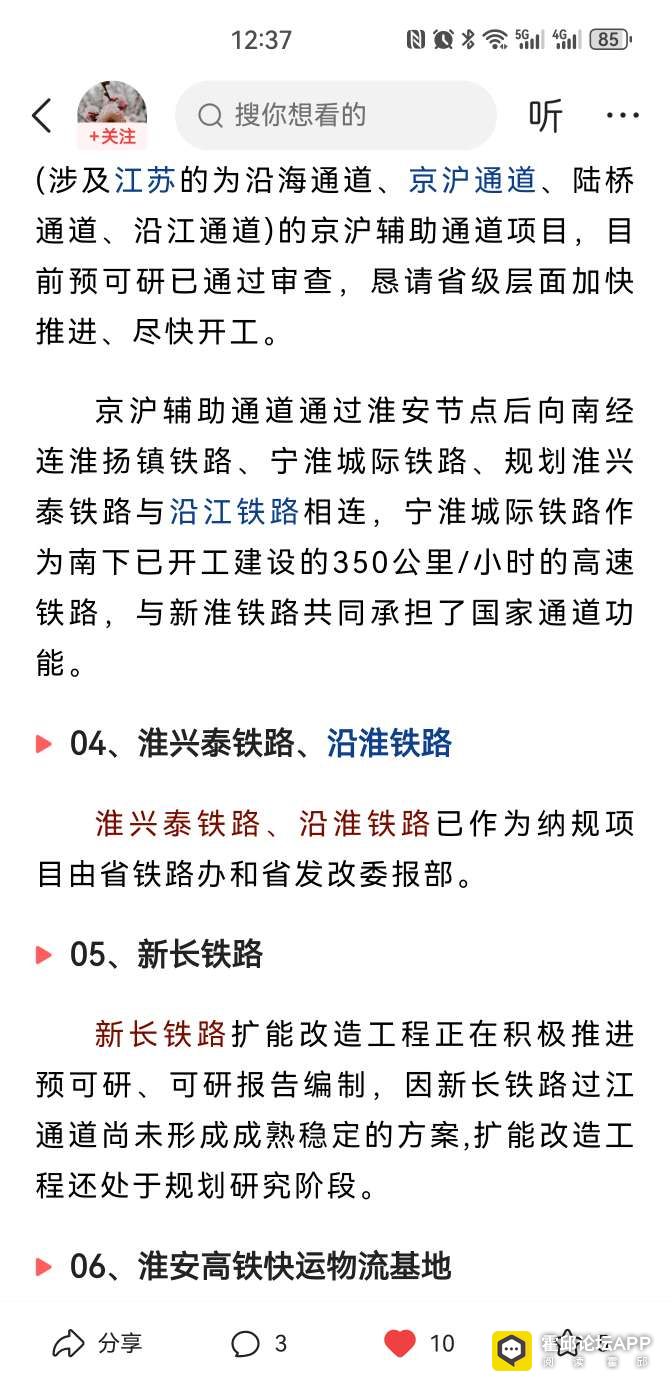Share the article via 分享
The image size is (672, 1386).
[97, 1343]
